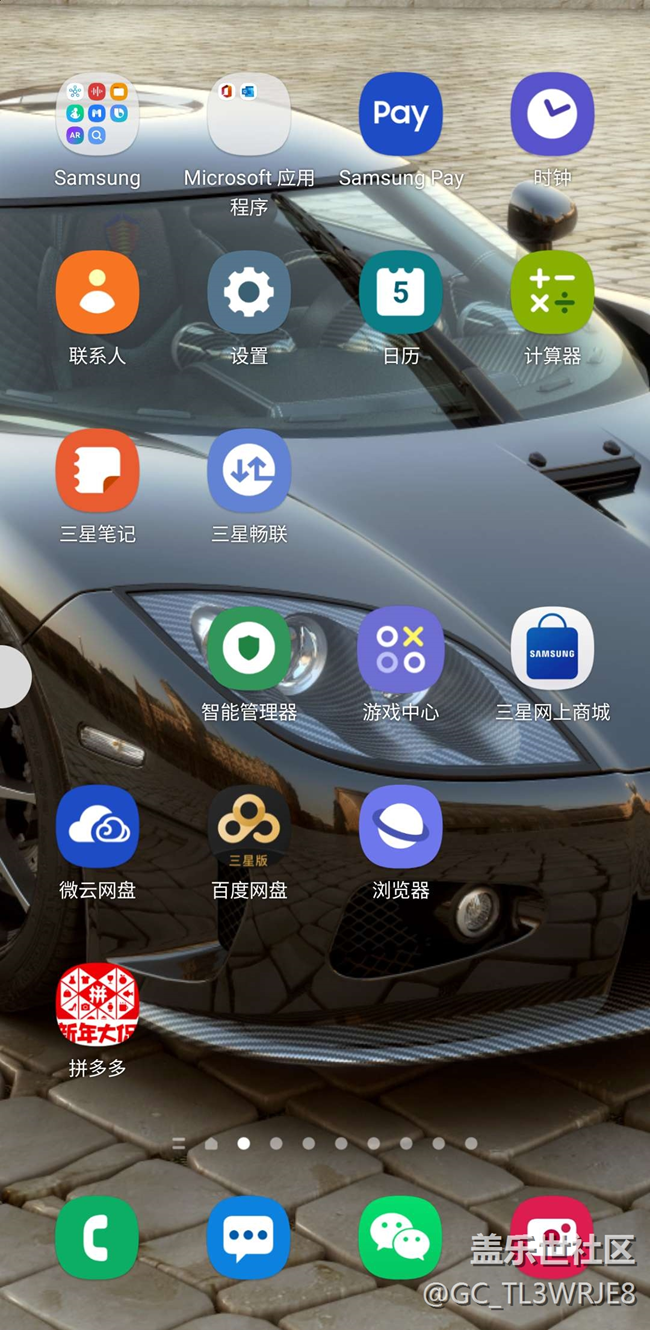Launch 拼多多 shopping app
Screen dimensions: 650x1330
97,1004
